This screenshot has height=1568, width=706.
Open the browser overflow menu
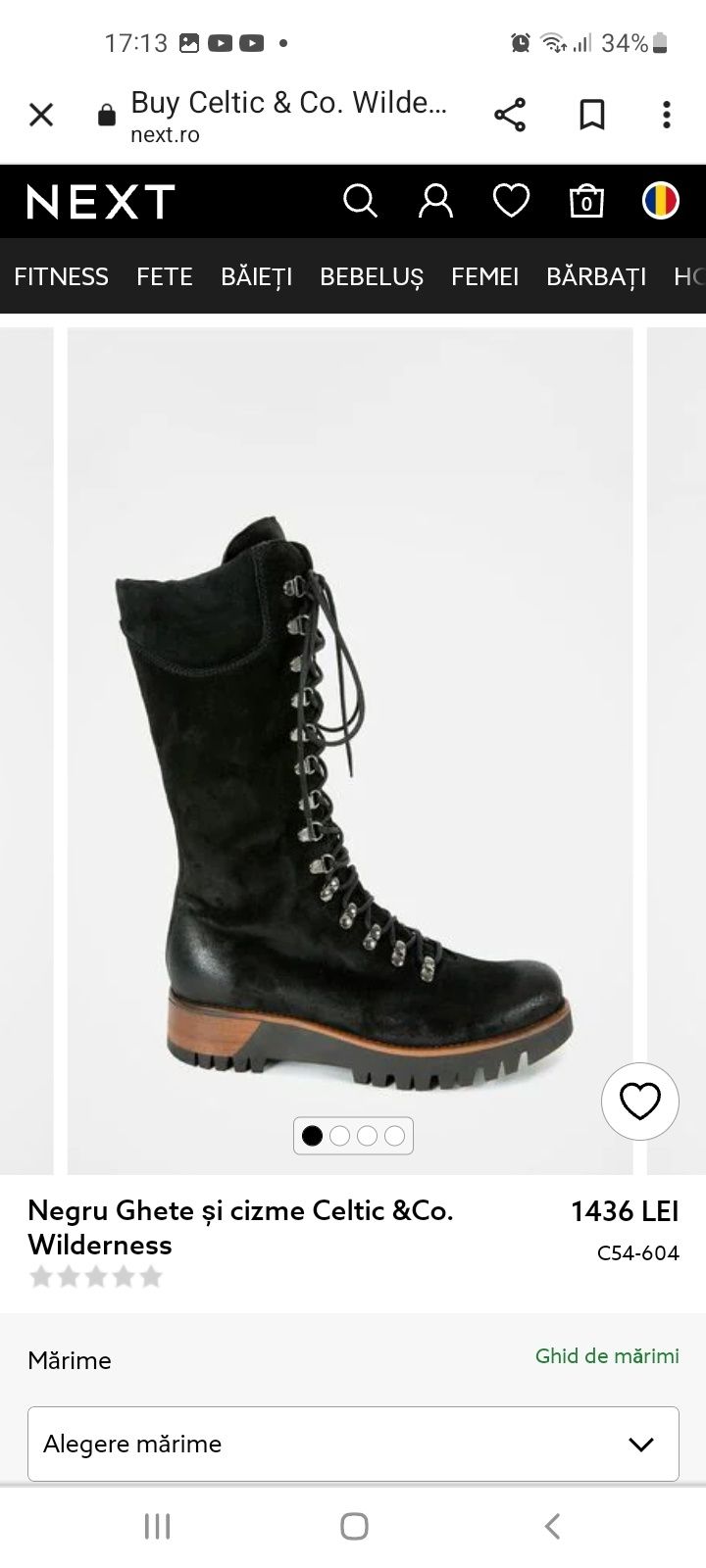pos(667,116)
